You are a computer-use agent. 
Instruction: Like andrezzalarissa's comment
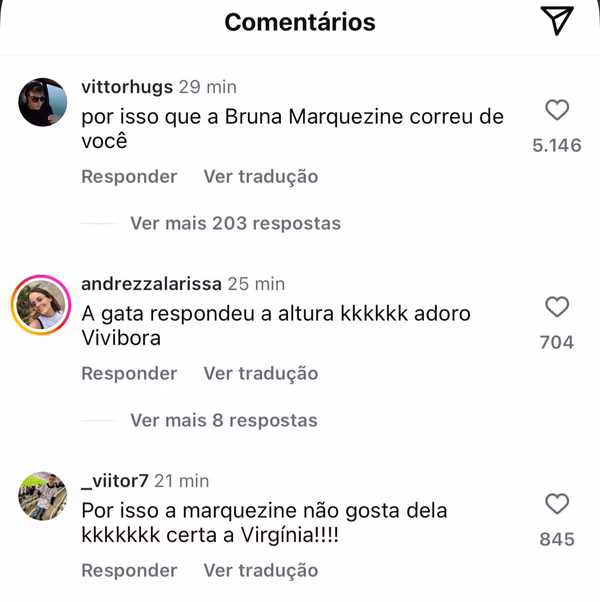coord(556,307)
